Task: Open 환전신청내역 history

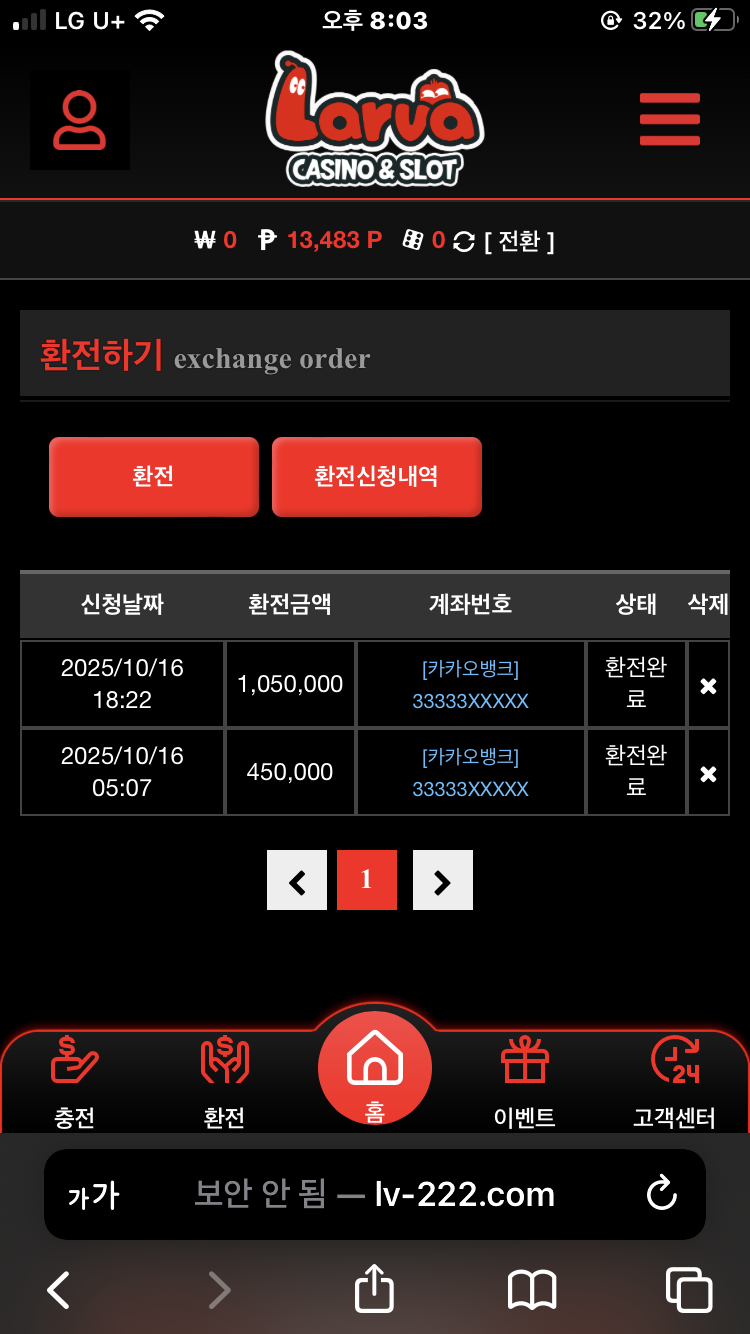Action: 377,477
